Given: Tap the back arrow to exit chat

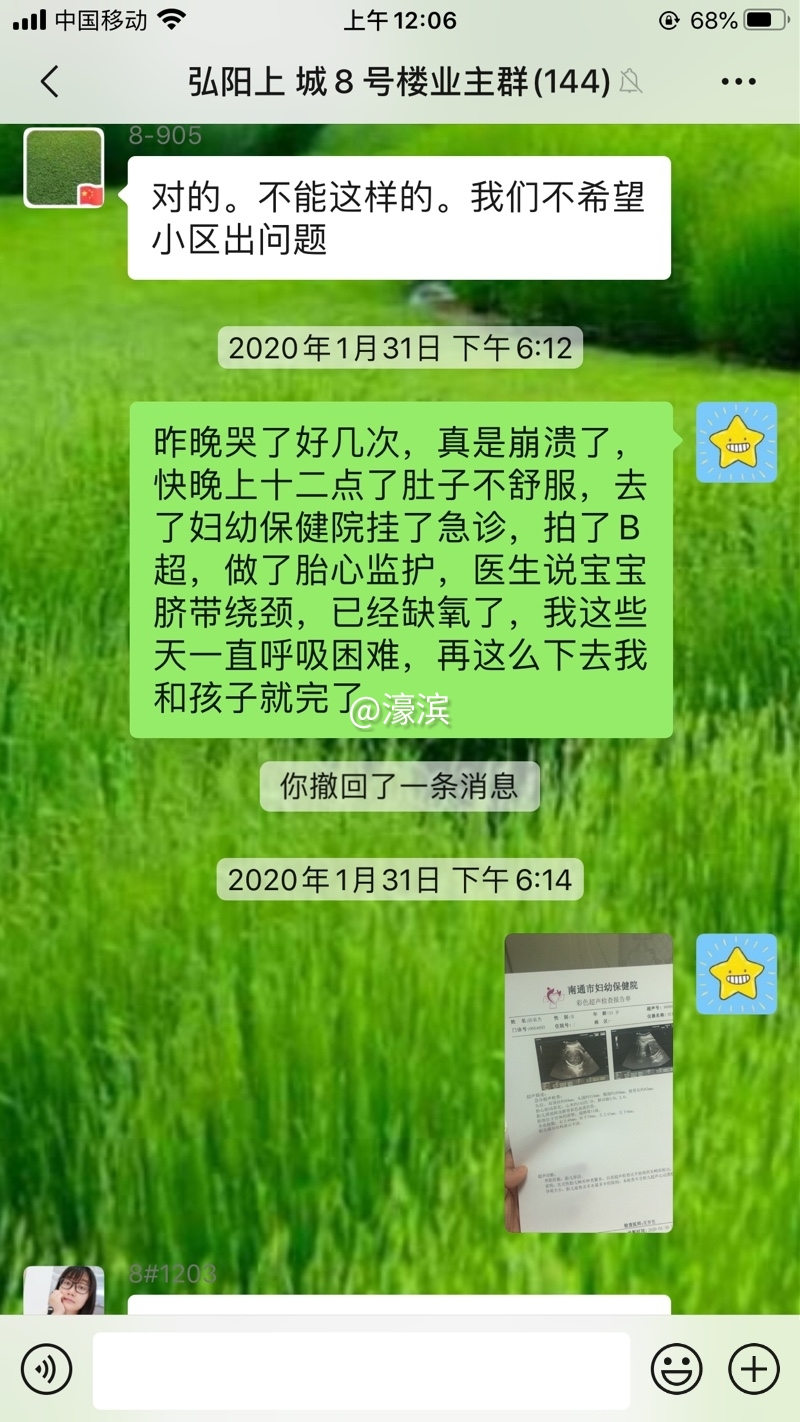Looking at the screenshot, I should click(x=49, y=82).
